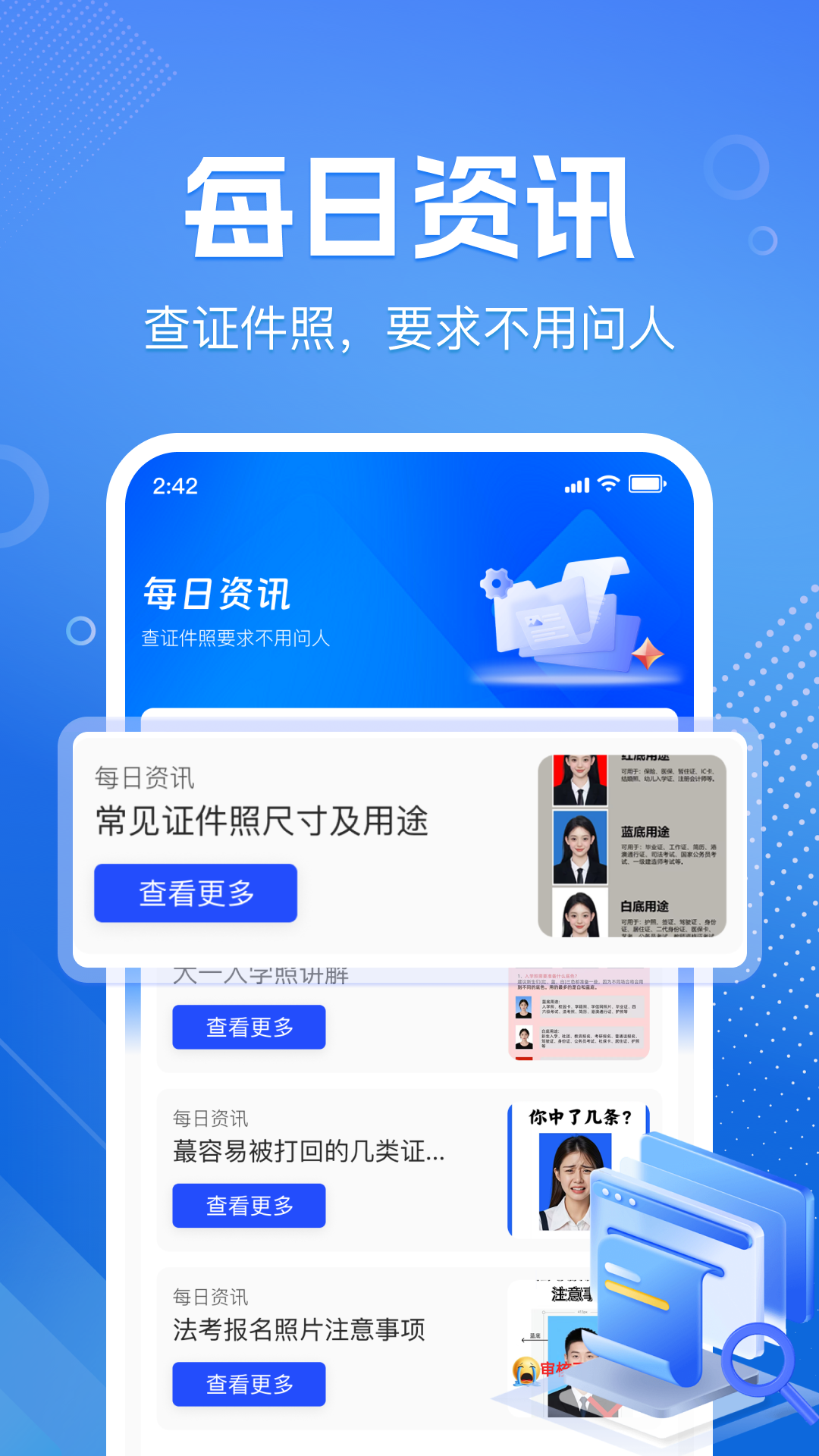Click the gear icon in the 每日资讯 banner

click(x=497, y=584)
